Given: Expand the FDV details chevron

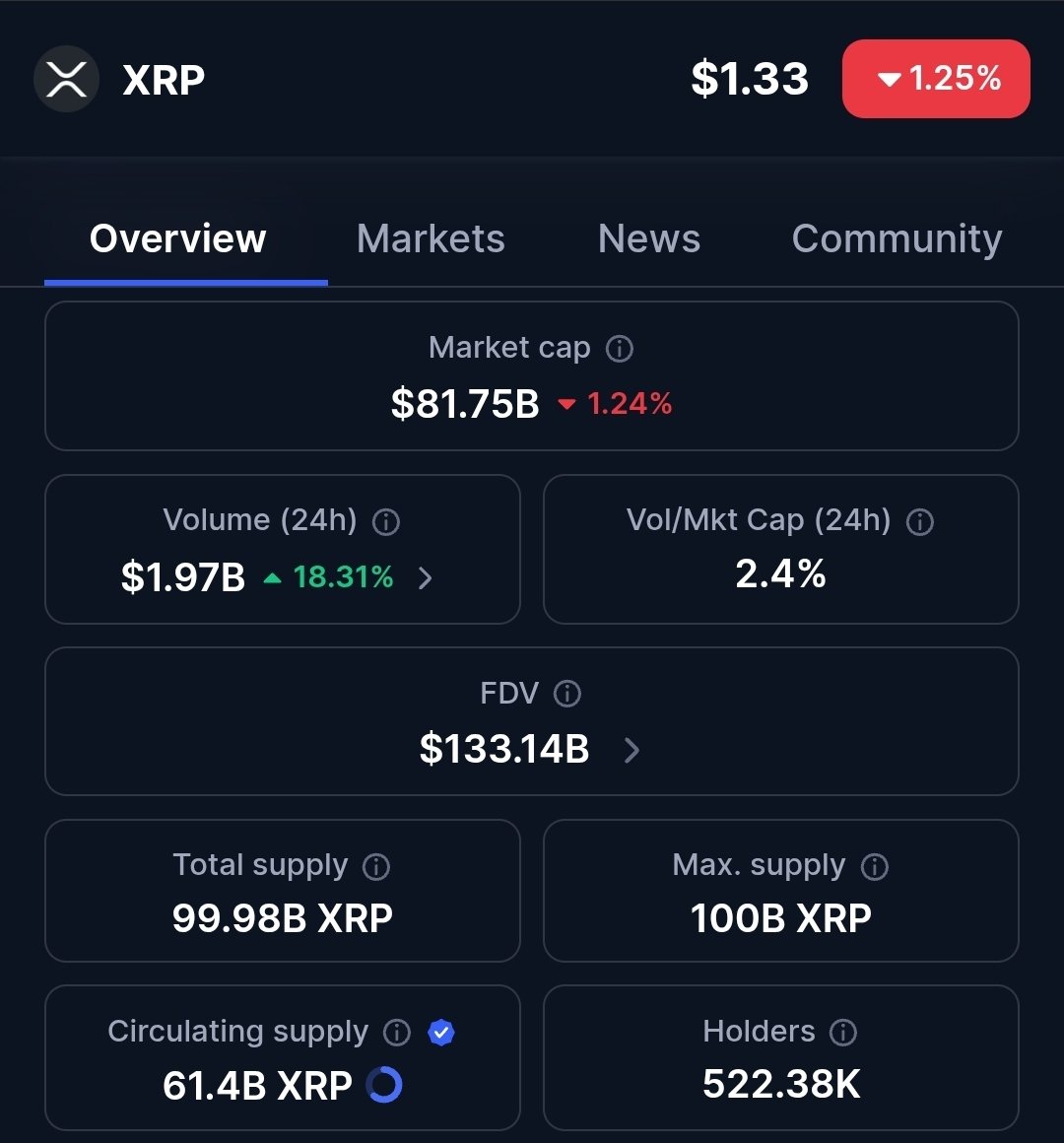Looking at the screenshot, I should pos(632,750).
